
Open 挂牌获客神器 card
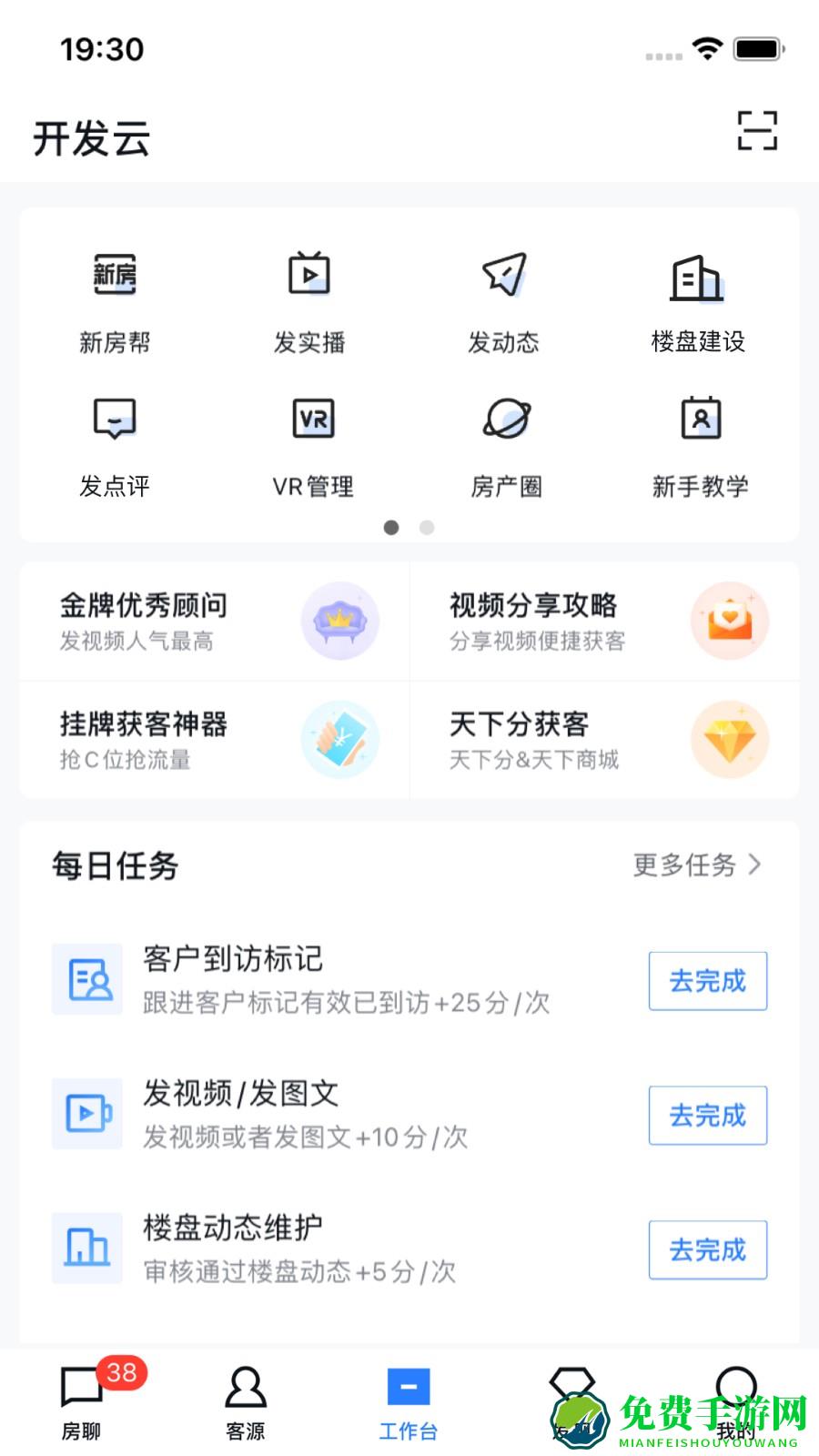pos(215,740)
